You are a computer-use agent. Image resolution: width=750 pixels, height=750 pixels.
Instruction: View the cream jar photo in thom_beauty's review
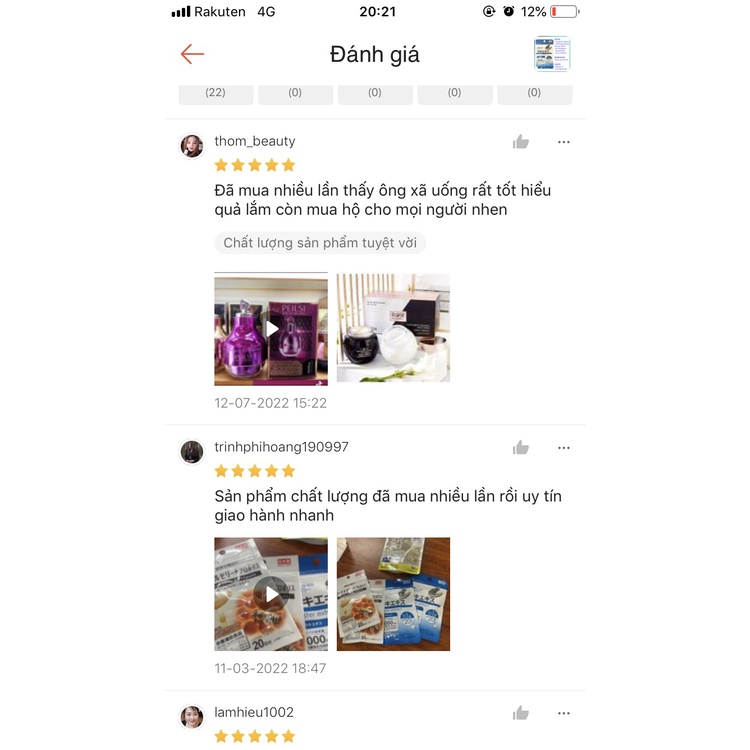(393, 329)
